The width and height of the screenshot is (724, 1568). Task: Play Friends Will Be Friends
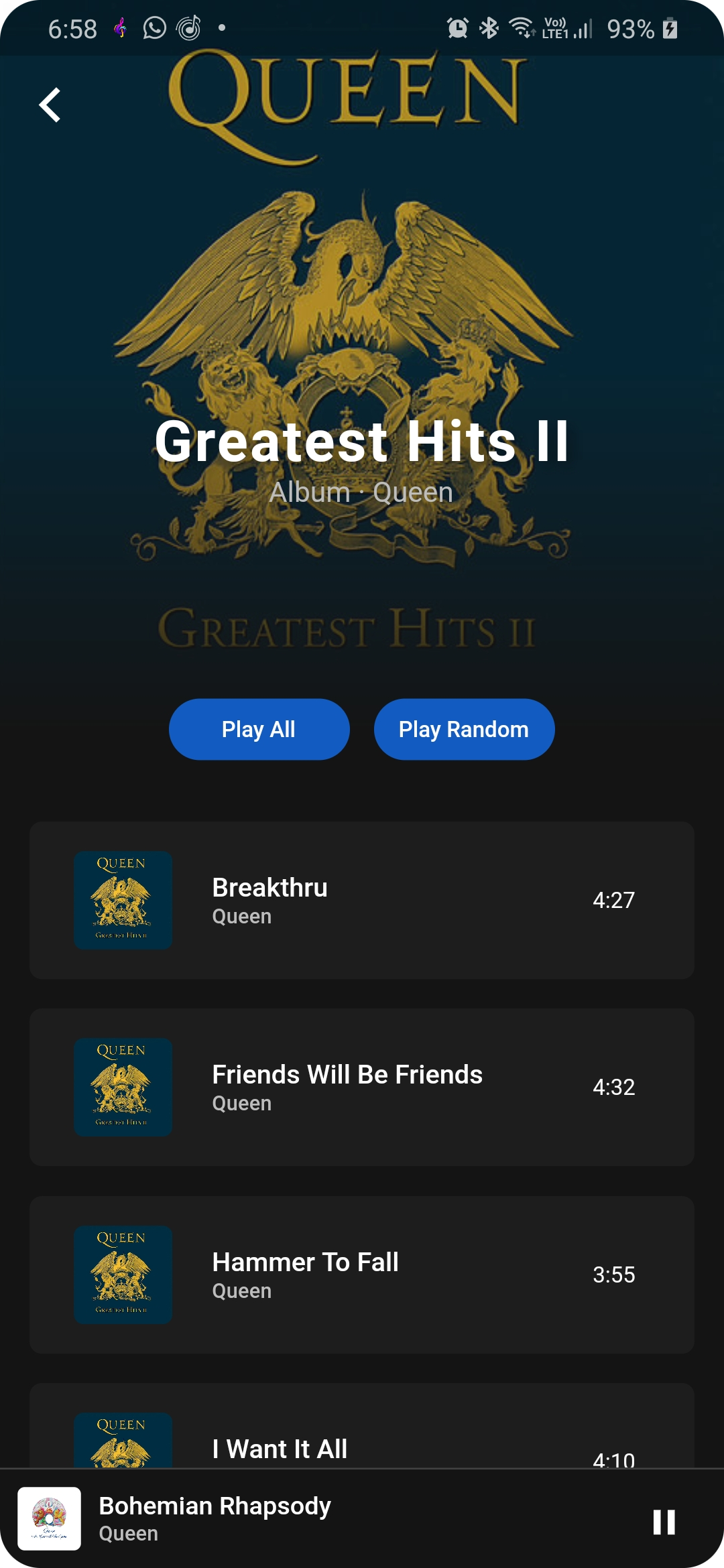point(362,1087)
